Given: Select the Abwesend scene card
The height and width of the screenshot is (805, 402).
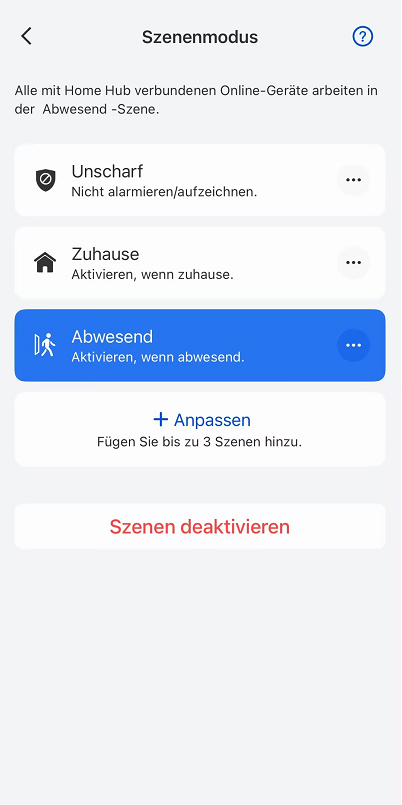Looking at the screenshot, I should [x=200, y=346].
